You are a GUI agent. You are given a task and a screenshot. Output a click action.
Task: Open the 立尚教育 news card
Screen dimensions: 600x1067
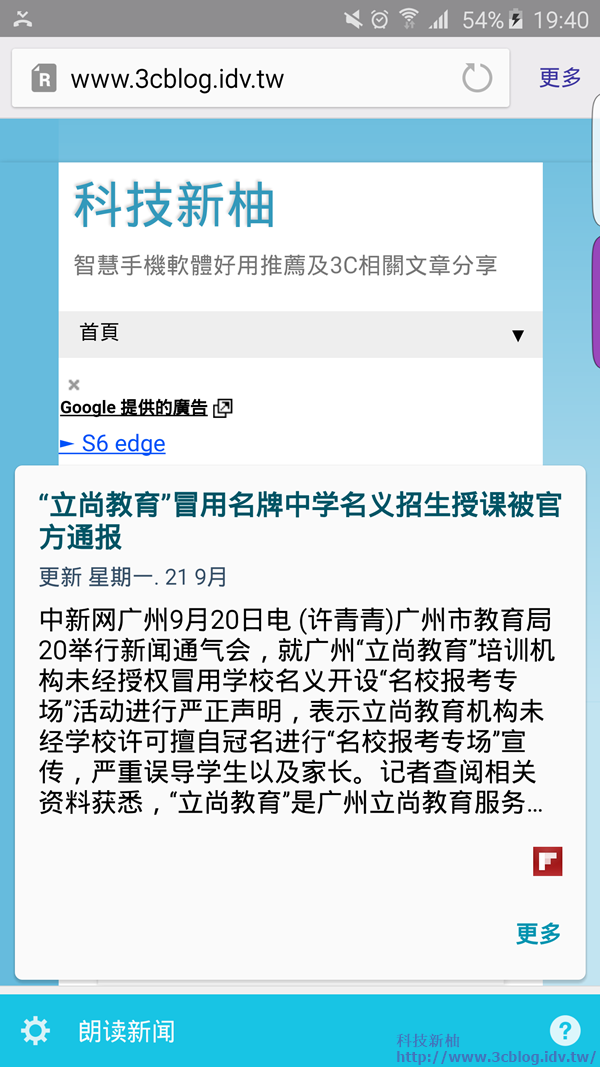300,521
